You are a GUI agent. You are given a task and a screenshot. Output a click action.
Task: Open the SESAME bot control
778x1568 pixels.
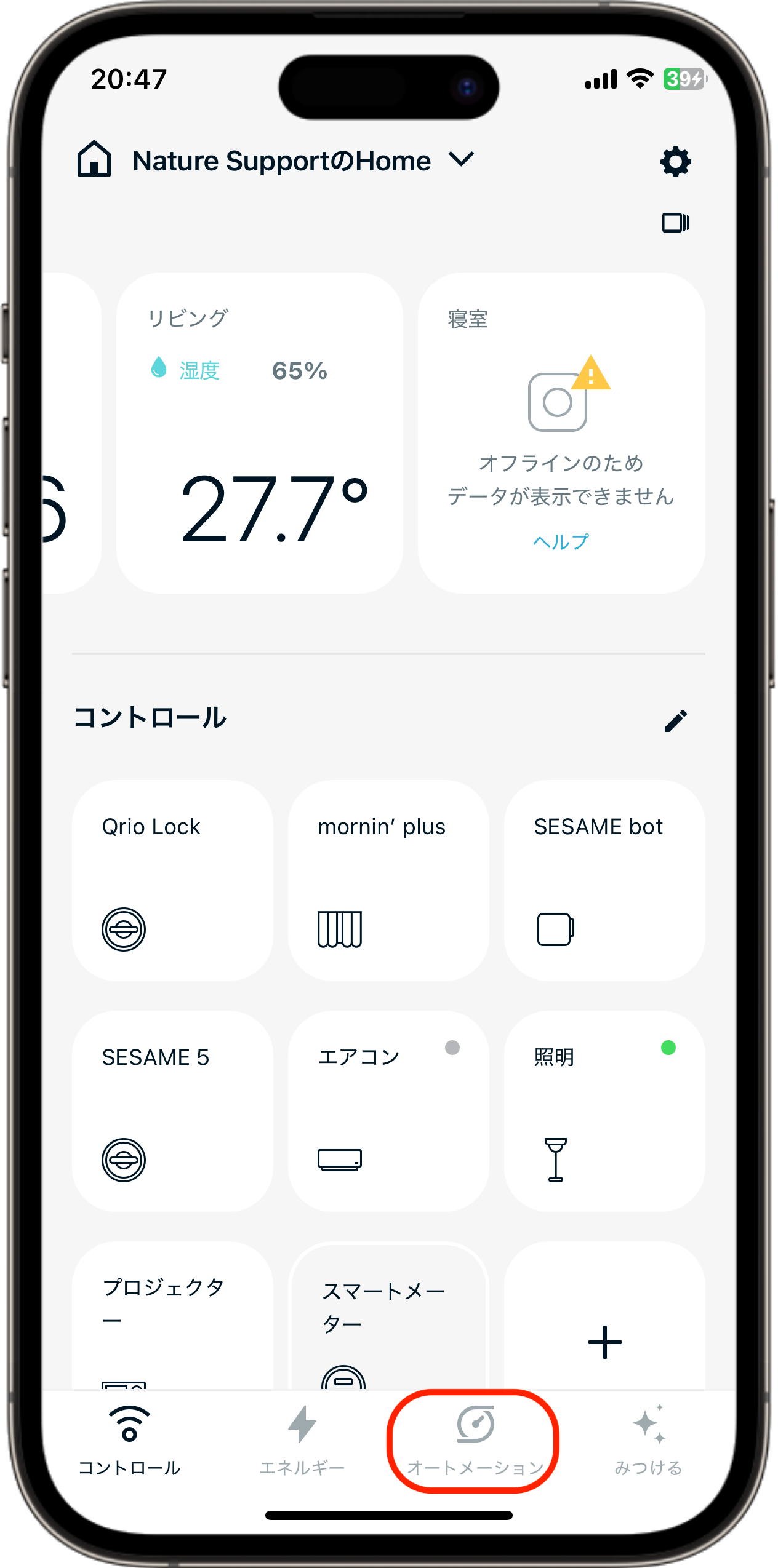604,880
